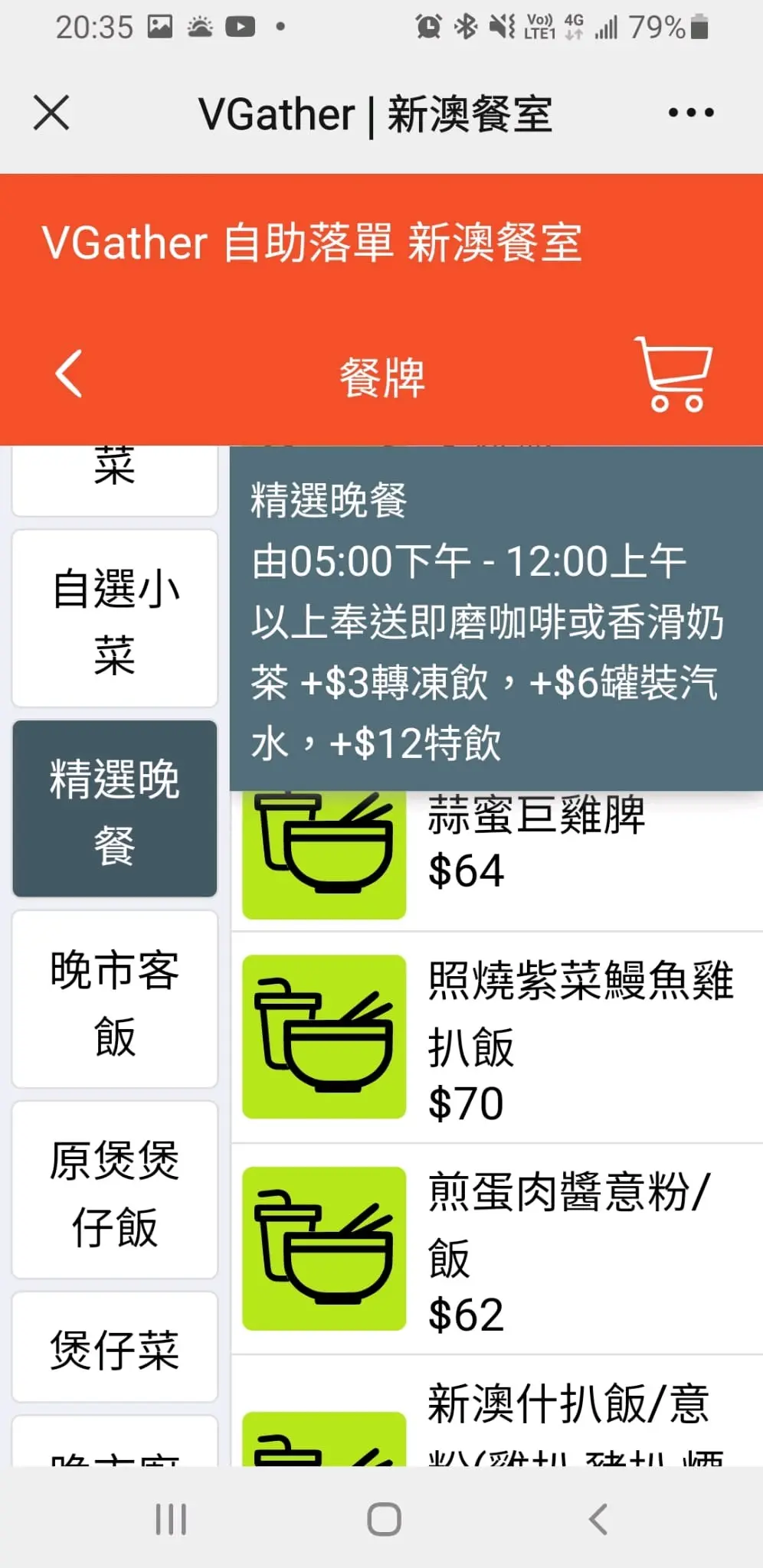Open the 煲仔菜 category

click(x=115, y=1347)
